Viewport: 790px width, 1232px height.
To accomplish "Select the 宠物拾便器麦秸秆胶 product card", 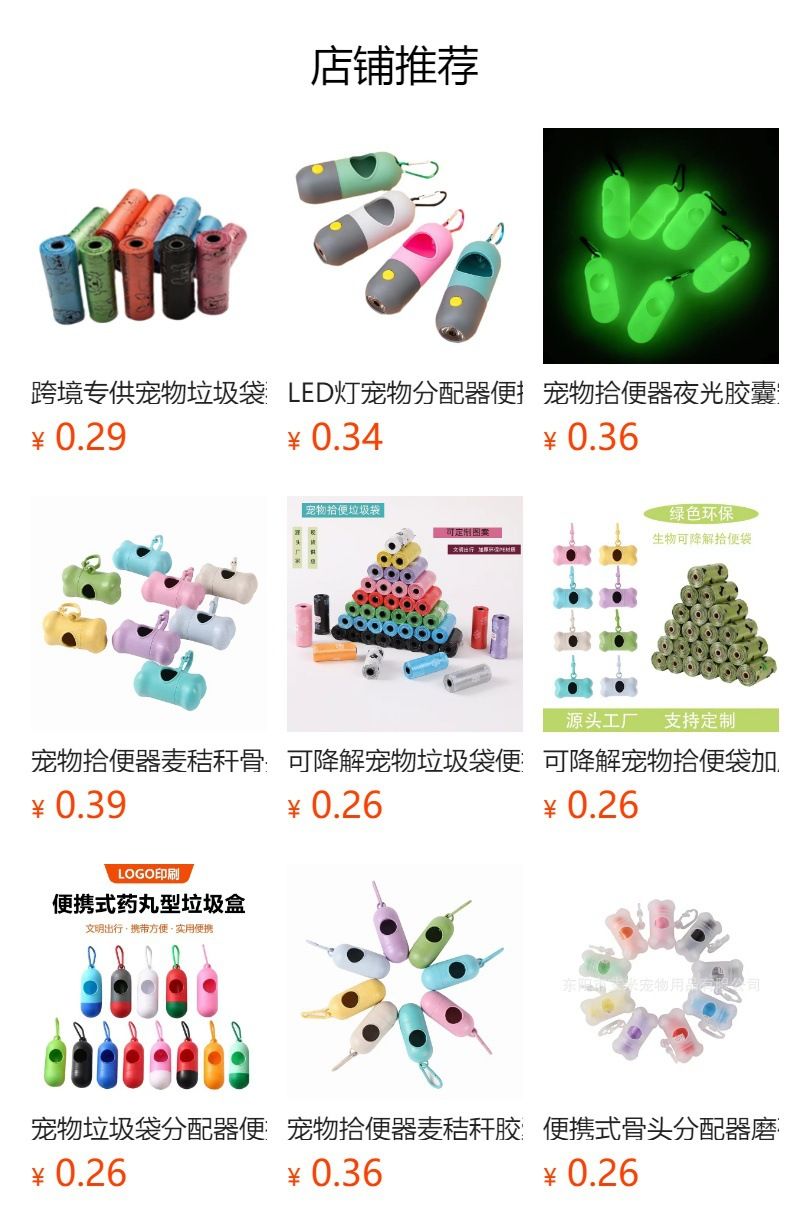I will click(x=405, y=1028).
